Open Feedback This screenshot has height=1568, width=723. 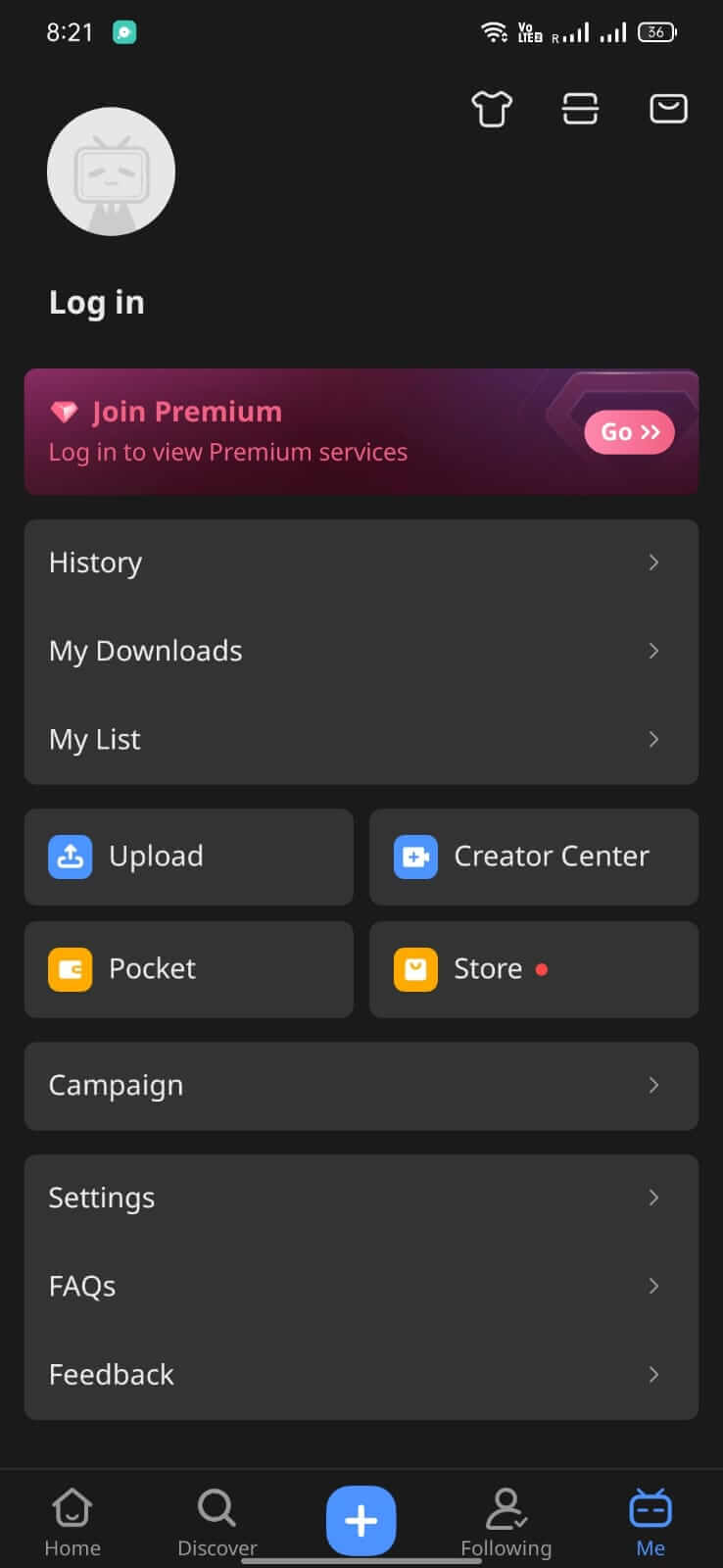tap(361, 1374)
